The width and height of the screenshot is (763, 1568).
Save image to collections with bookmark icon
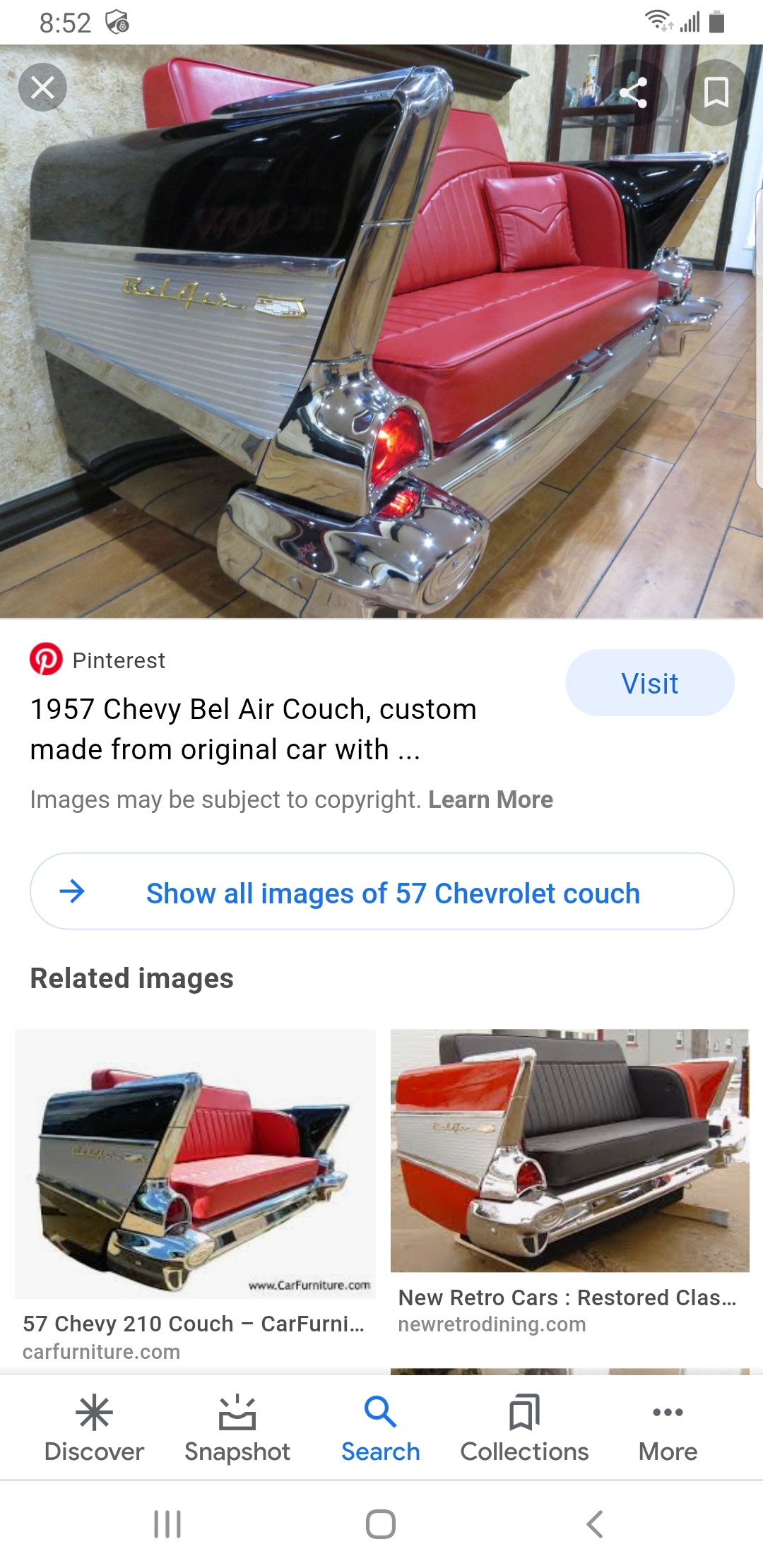point(716,93)
